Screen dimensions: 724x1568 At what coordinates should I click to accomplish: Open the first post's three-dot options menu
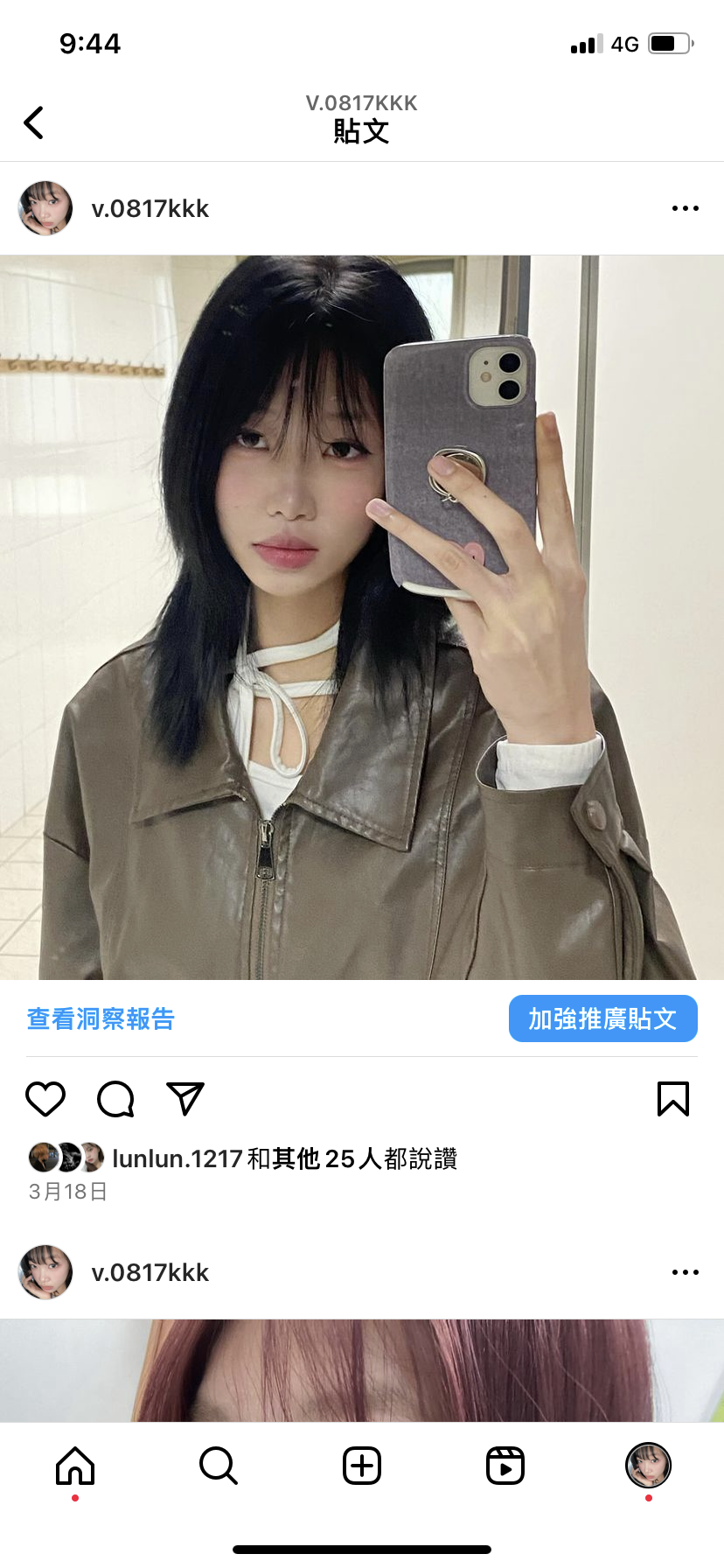686,208
